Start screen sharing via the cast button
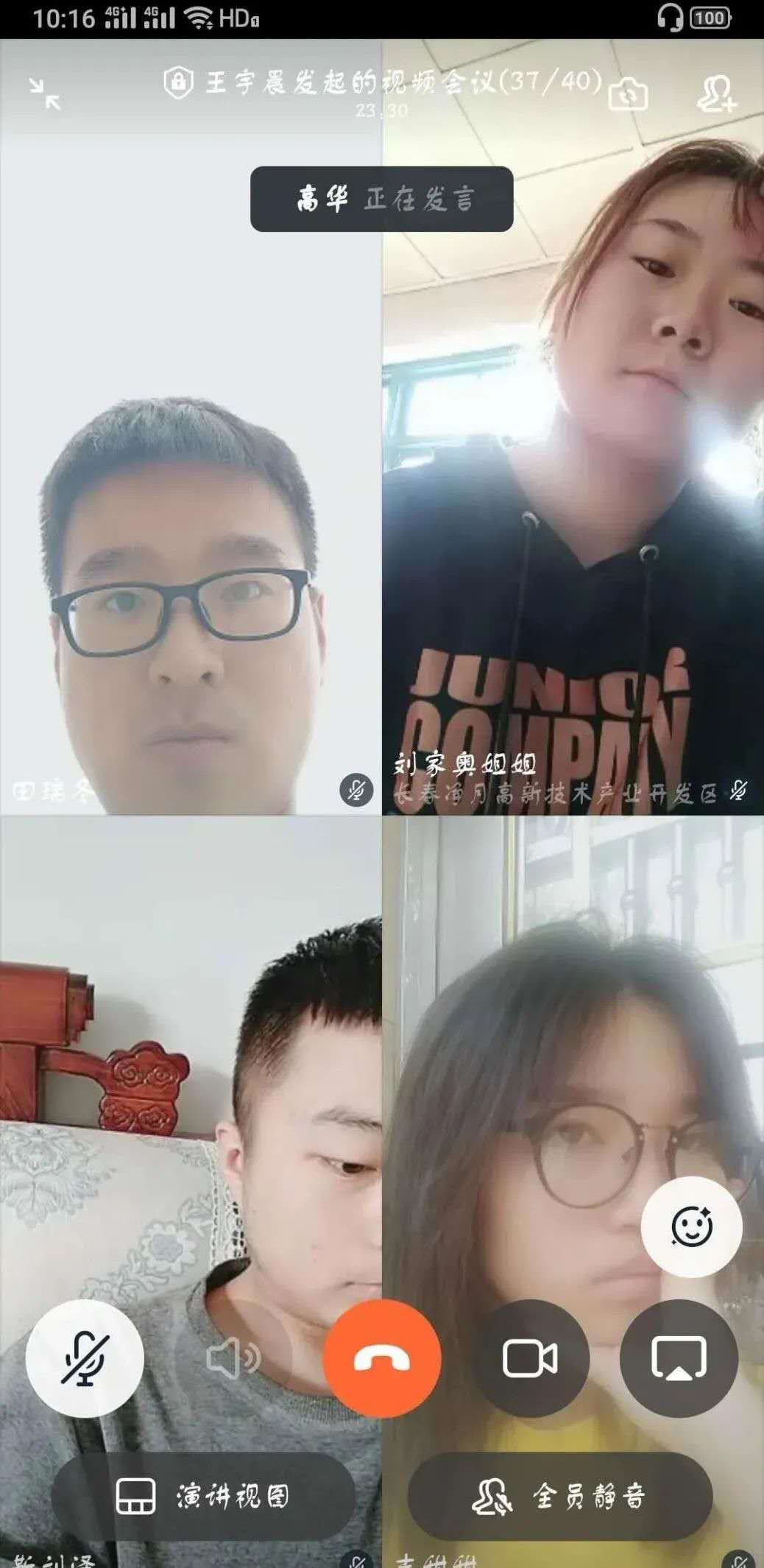Viewport: 764px width, 1568px height. 679,1358
